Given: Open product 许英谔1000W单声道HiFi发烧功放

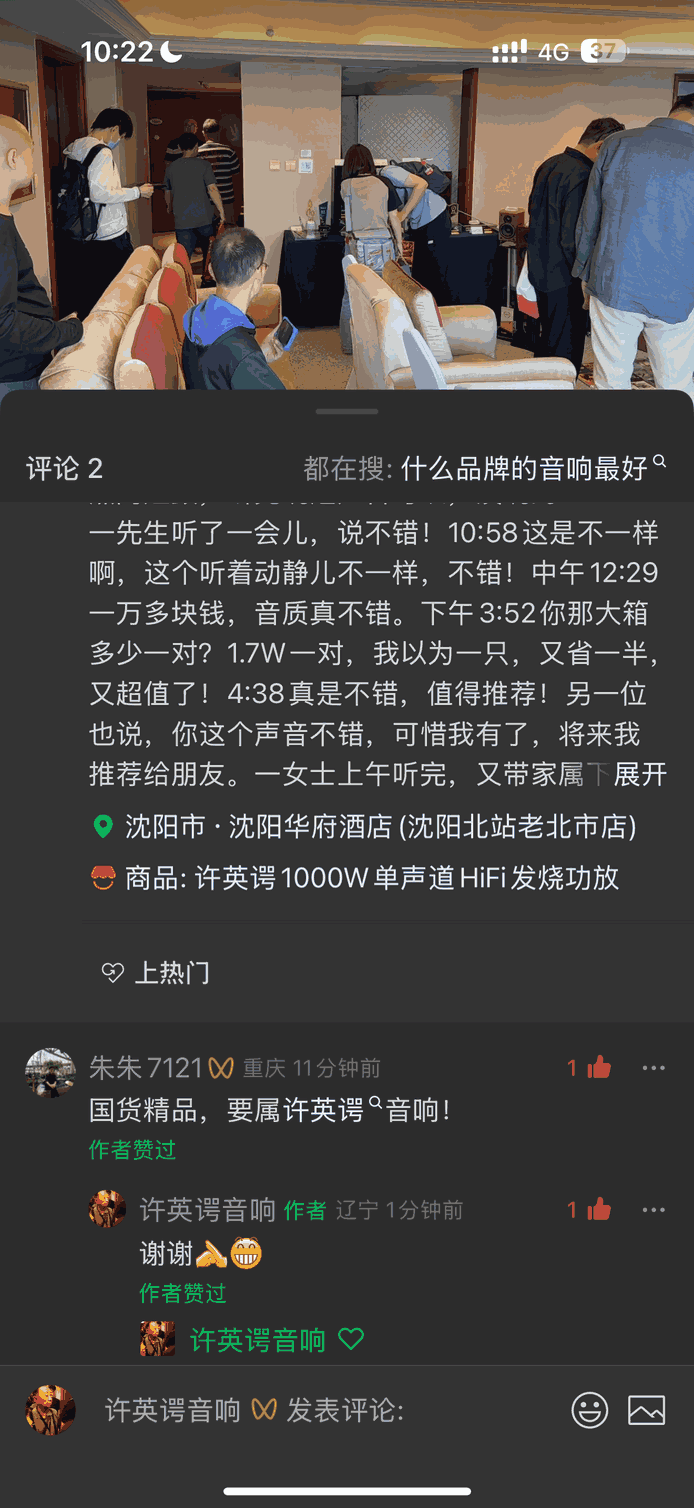Looking at the screenshot, I should pos(371,878).
